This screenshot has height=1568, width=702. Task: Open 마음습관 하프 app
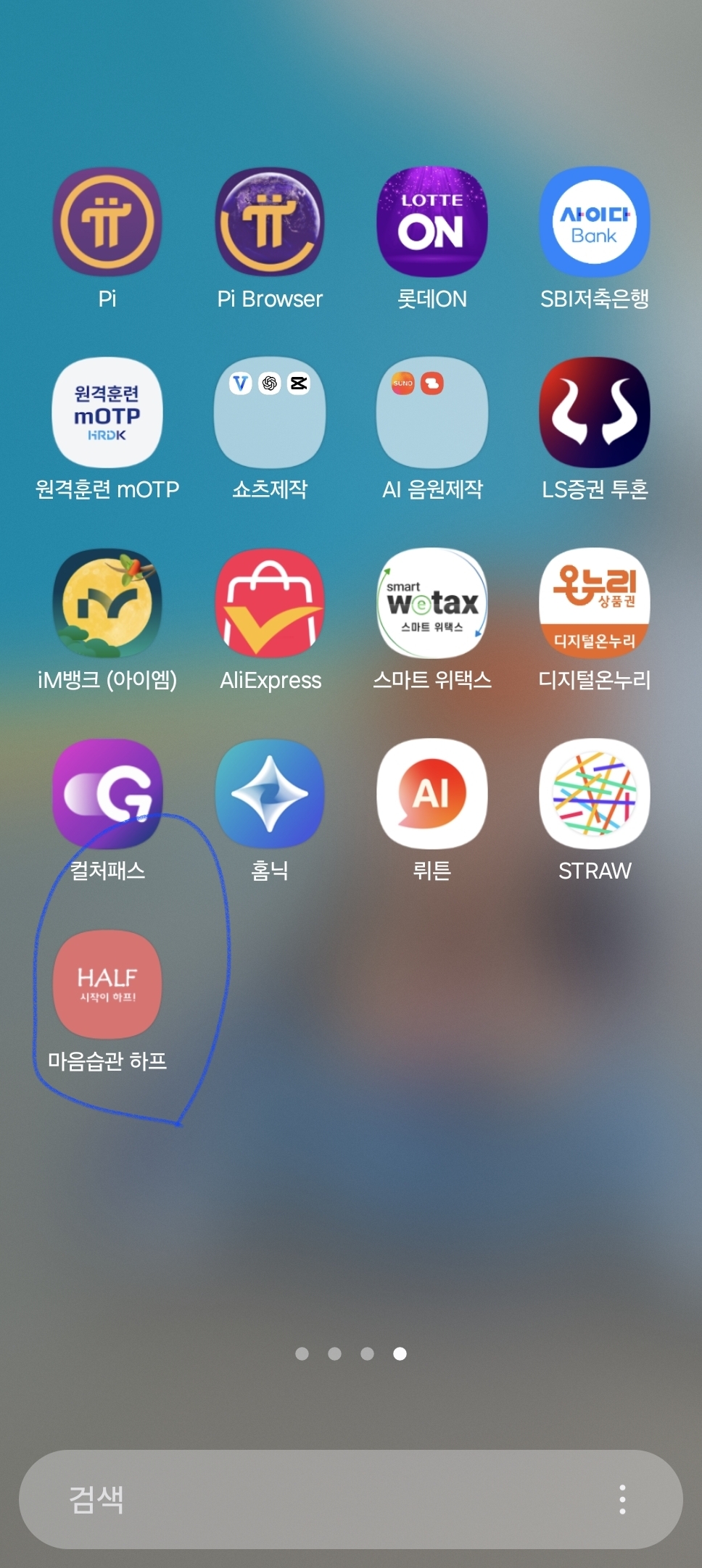[x=107, y=984]
